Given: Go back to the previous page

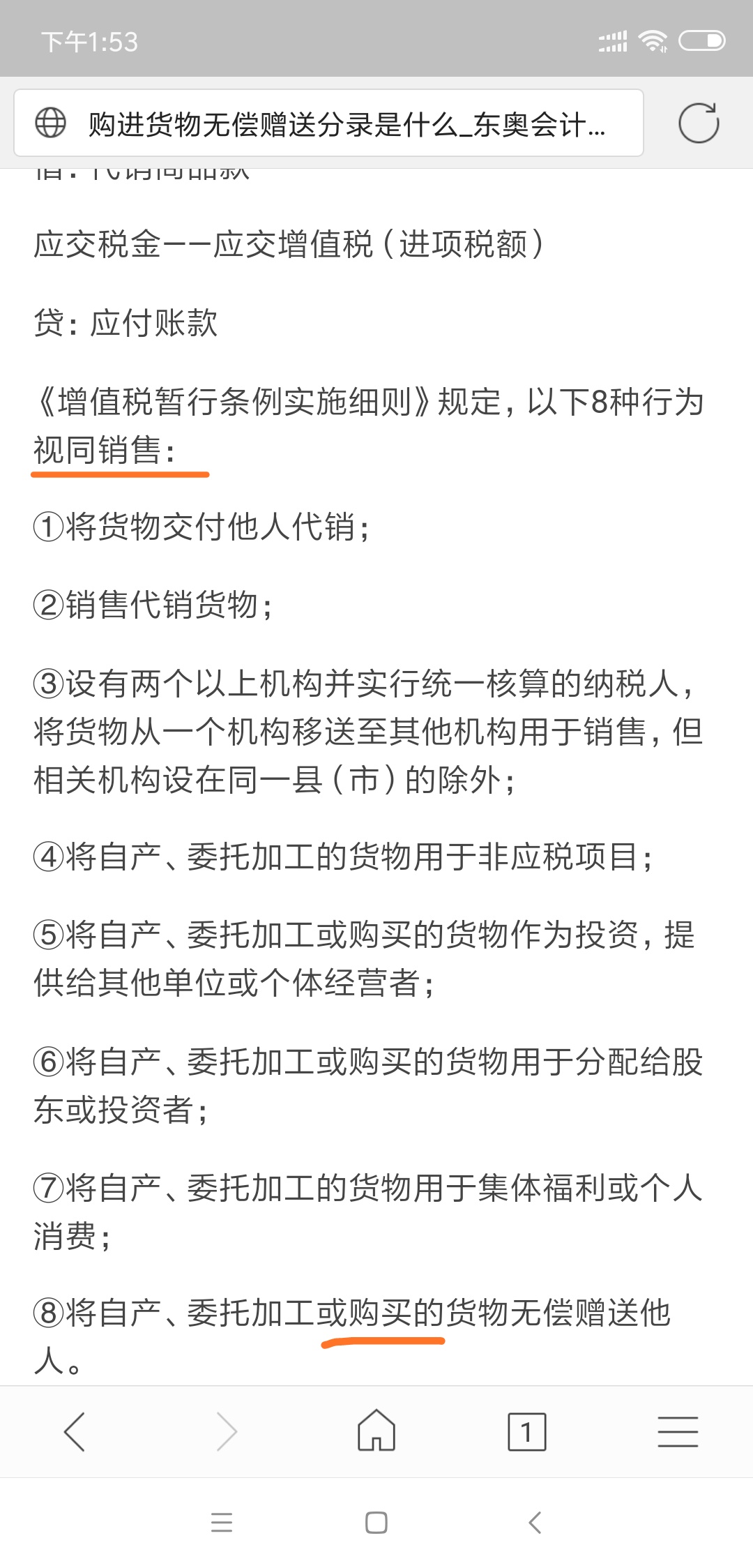Looking at the screenshot, I should point(75,1432).
